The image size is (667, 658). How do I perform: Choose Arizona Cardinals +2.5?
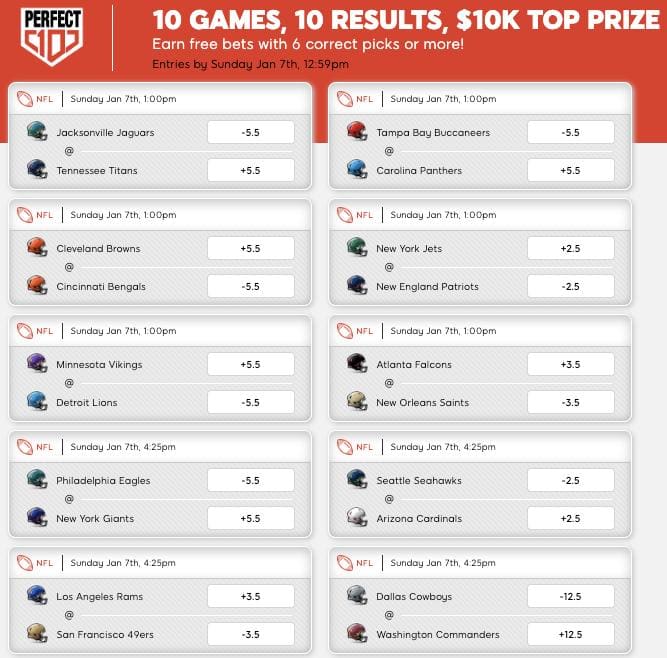570,518
